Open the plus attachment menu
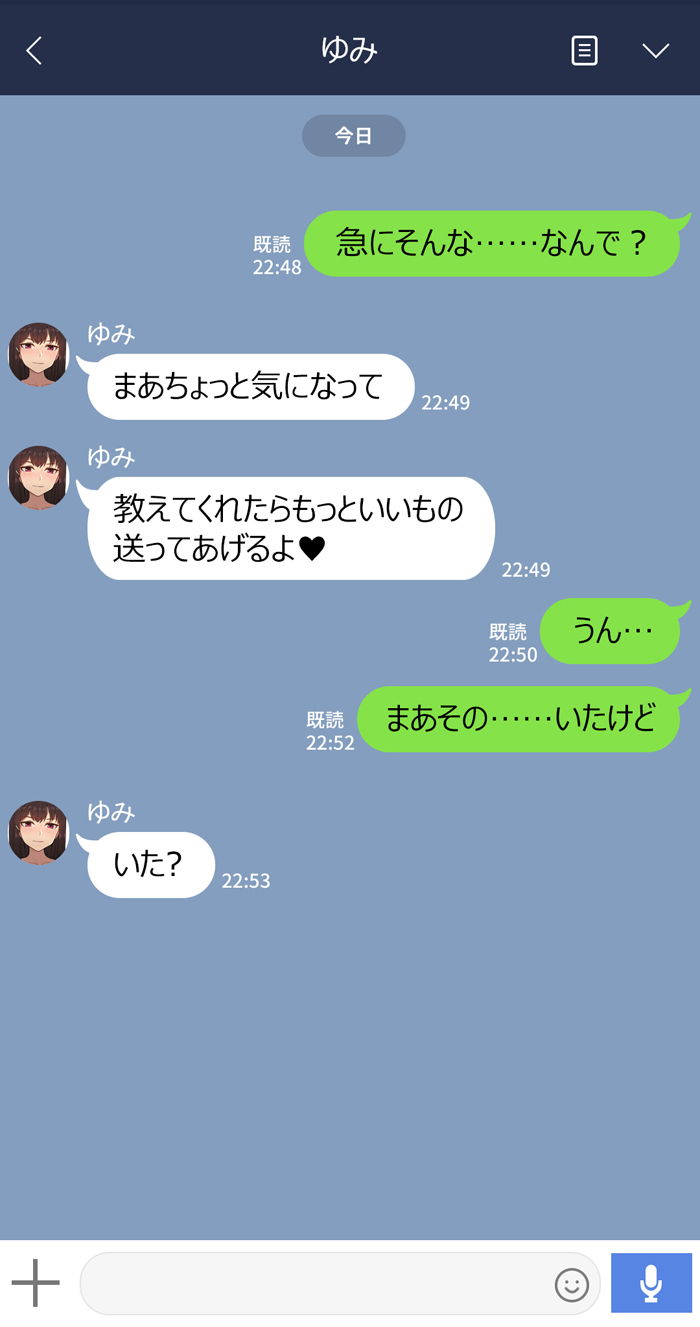Image resolution: width=700 pixels, height=1327 pixels. pos(36,1283)
